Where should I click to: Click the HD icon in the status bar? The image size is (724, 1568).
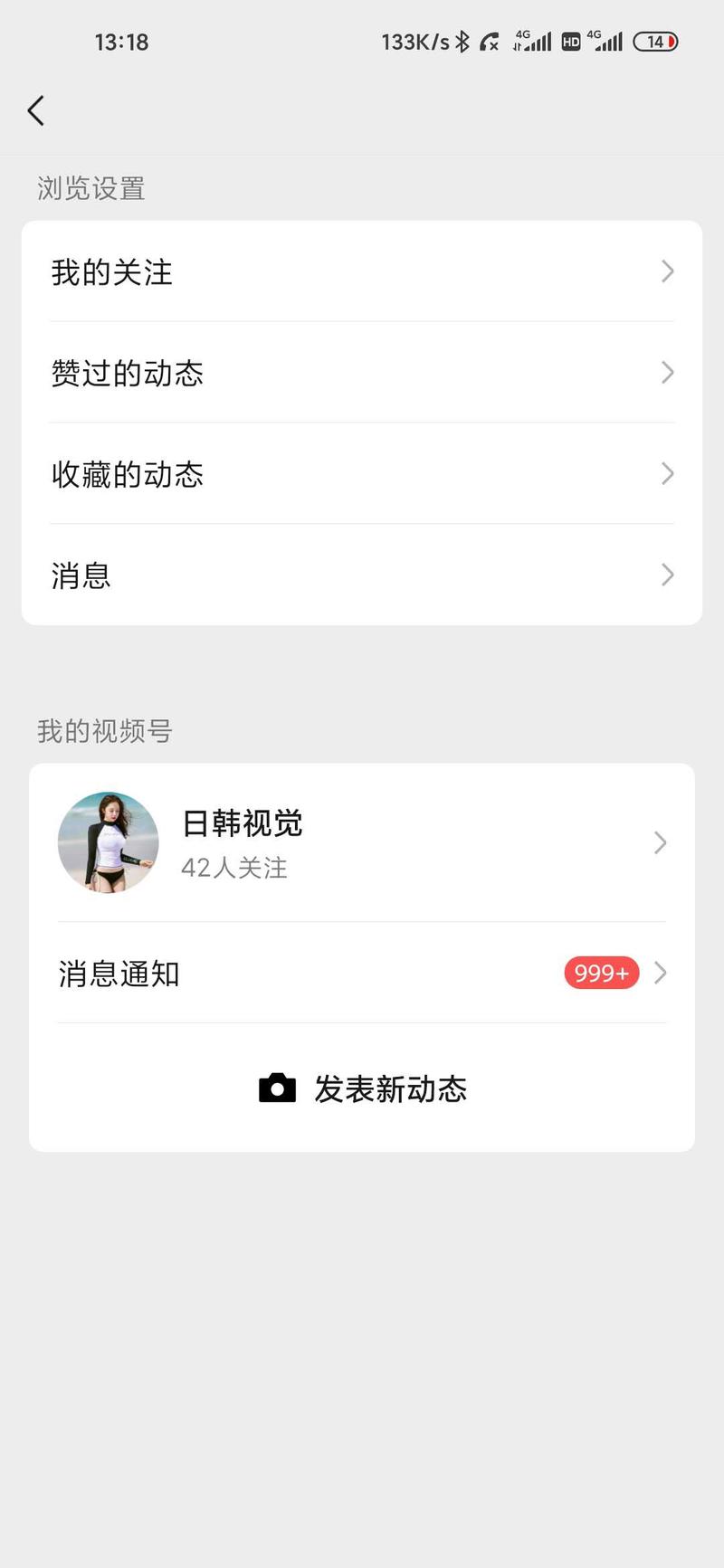click(x=570, y=41)
